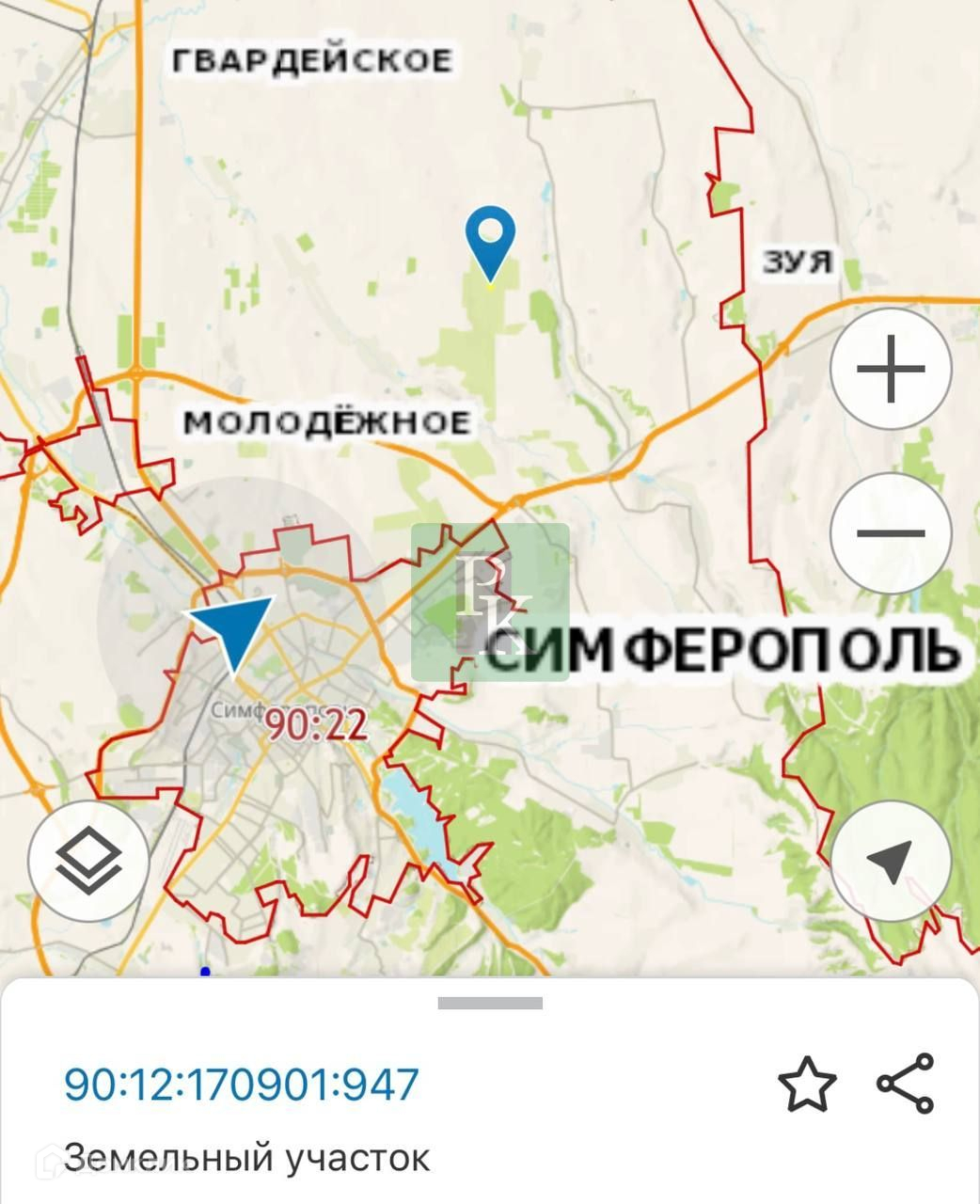Viewport: 980px width, 1204px height.
Task: Tap the blue location pin marker
Action: (491, 245)
